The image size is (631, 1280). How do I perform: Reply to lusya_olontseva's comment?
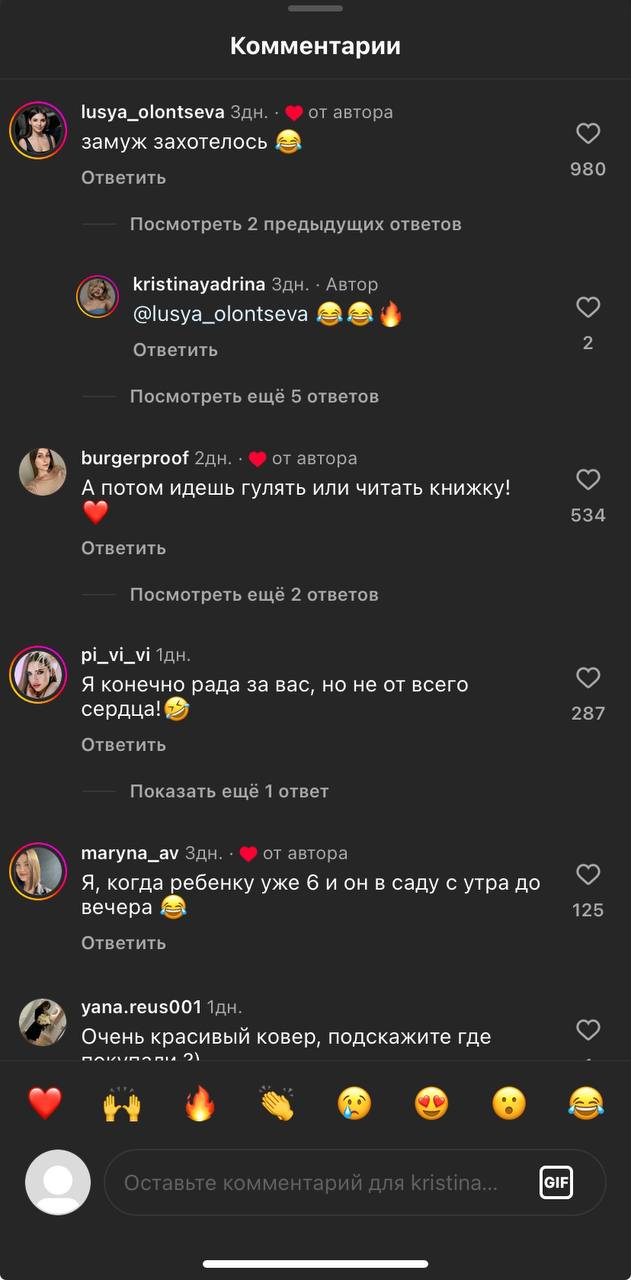click(x=123, y=178)
